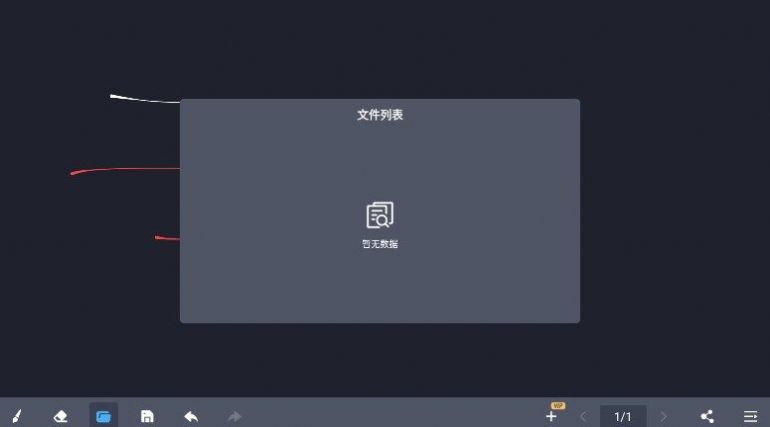
Task: Go to the previous page
Action: click(x=583, y=416)
